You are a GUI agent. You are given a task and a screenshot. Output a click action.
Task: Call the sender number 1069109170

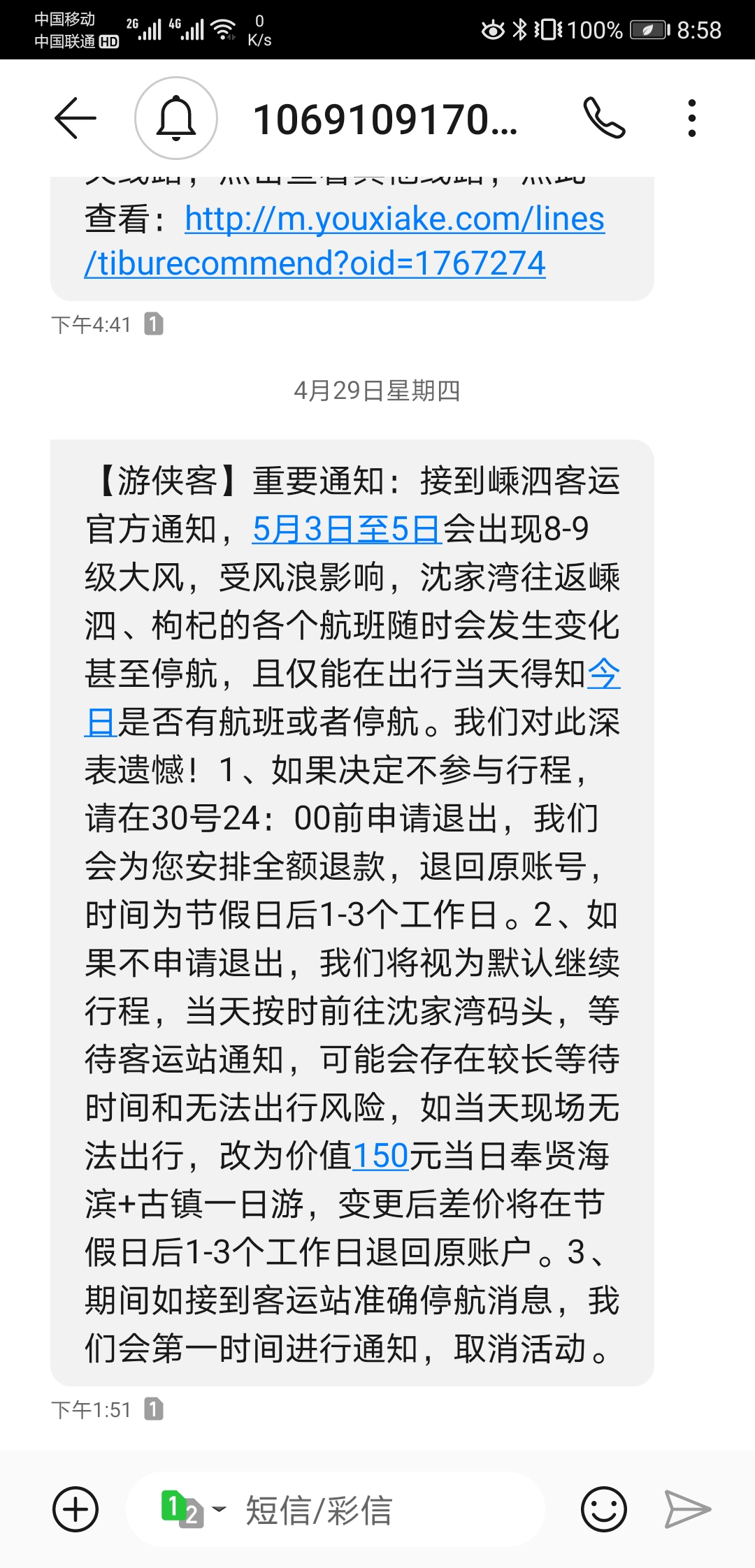(x=605, y=118)
